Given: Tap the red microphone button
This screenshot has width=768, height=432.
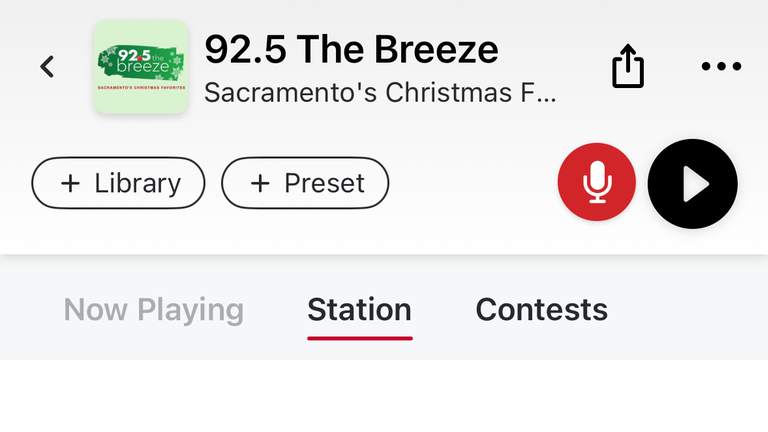Looking at the screenshot, I should [597, 183].
